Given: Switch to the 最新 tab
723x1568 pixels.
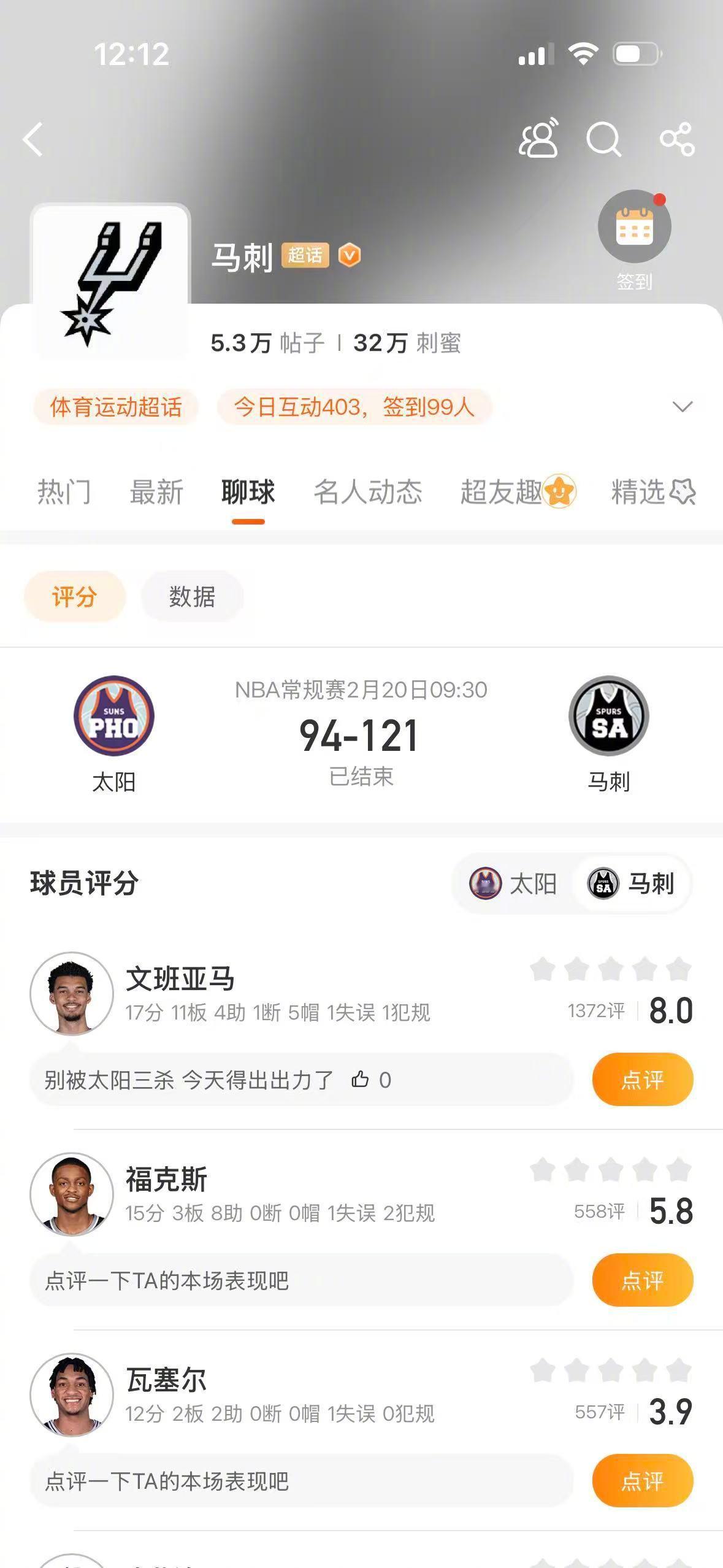Looking at the screenshot, I should point(155,493).
